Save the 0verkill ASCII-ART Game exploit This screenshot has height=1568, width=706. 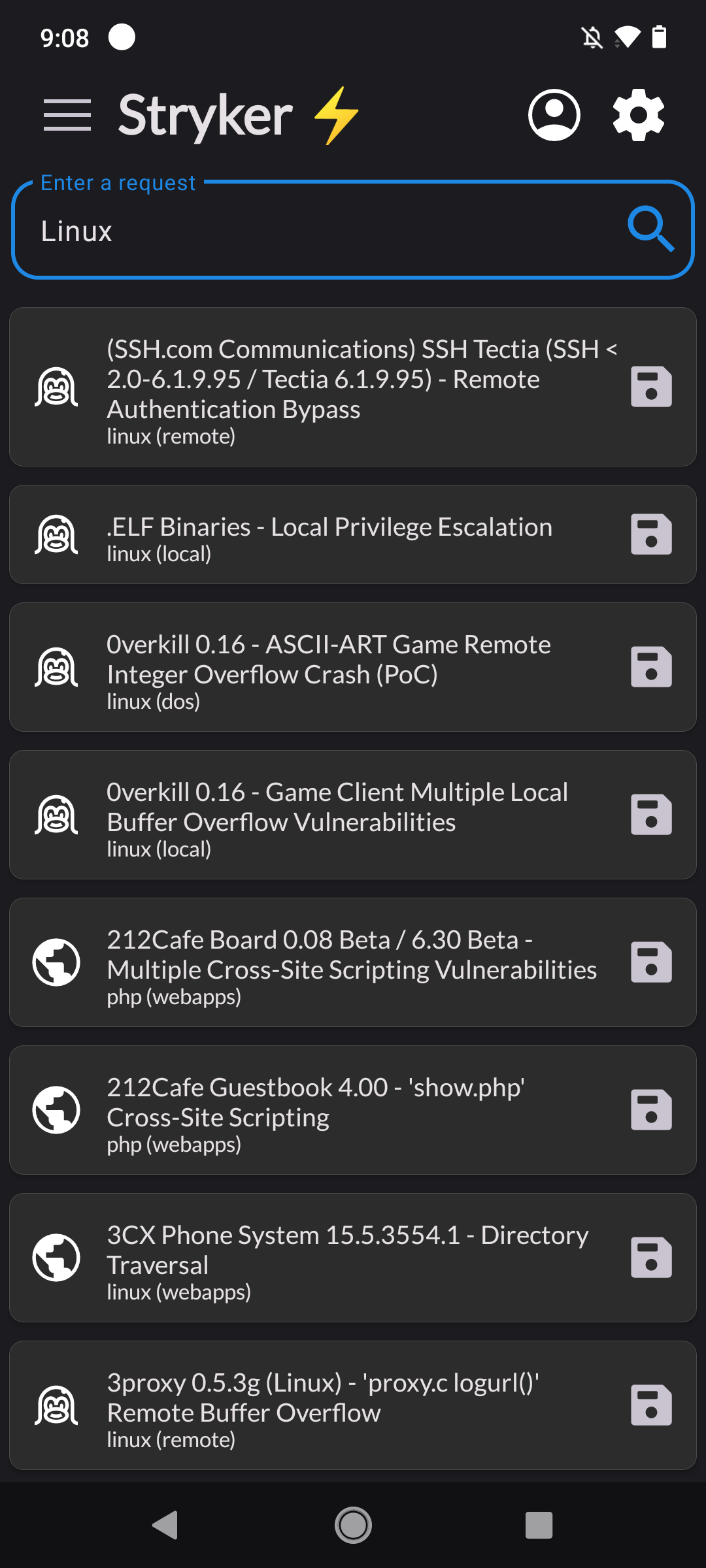click(650, 667)
